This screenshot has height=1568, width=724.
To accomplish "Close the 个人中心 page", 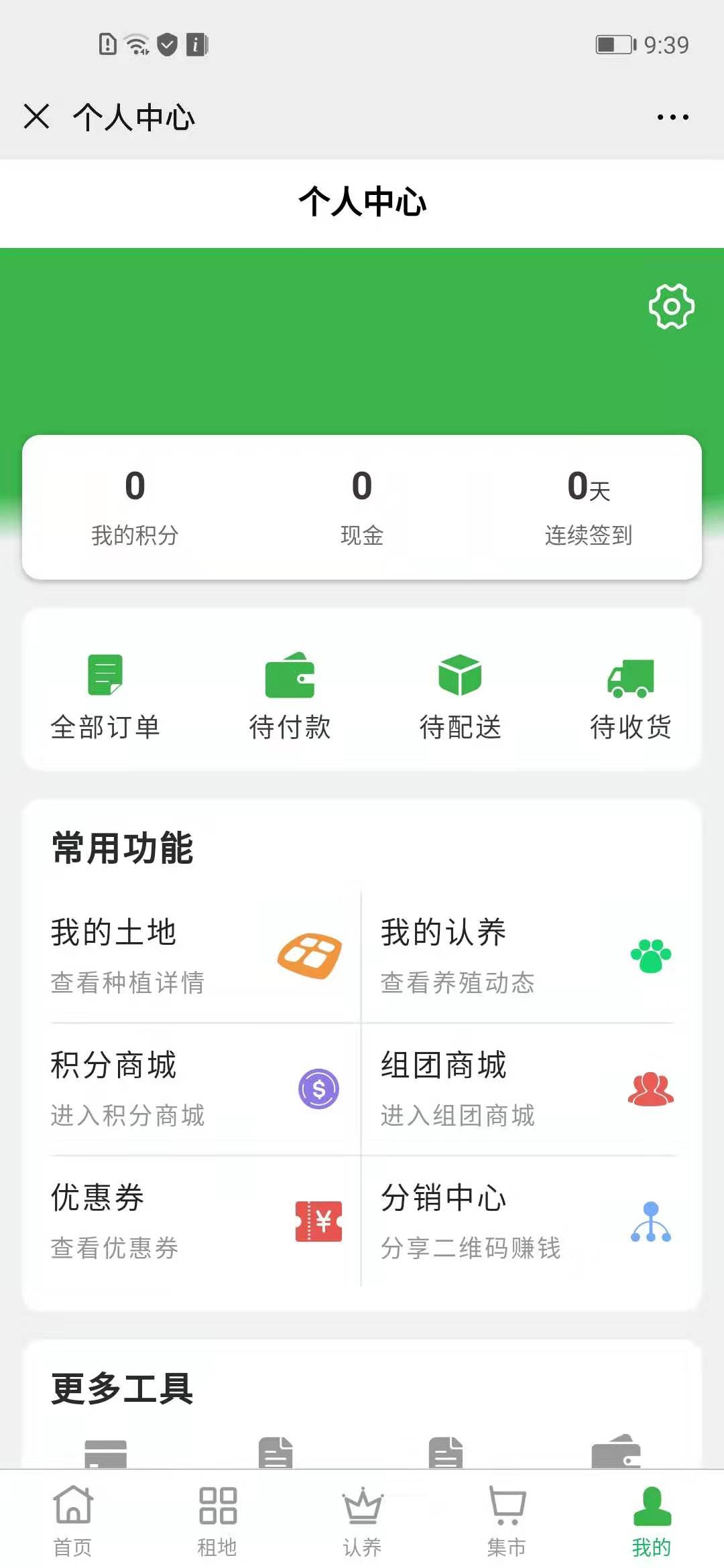I will (36, 116).
